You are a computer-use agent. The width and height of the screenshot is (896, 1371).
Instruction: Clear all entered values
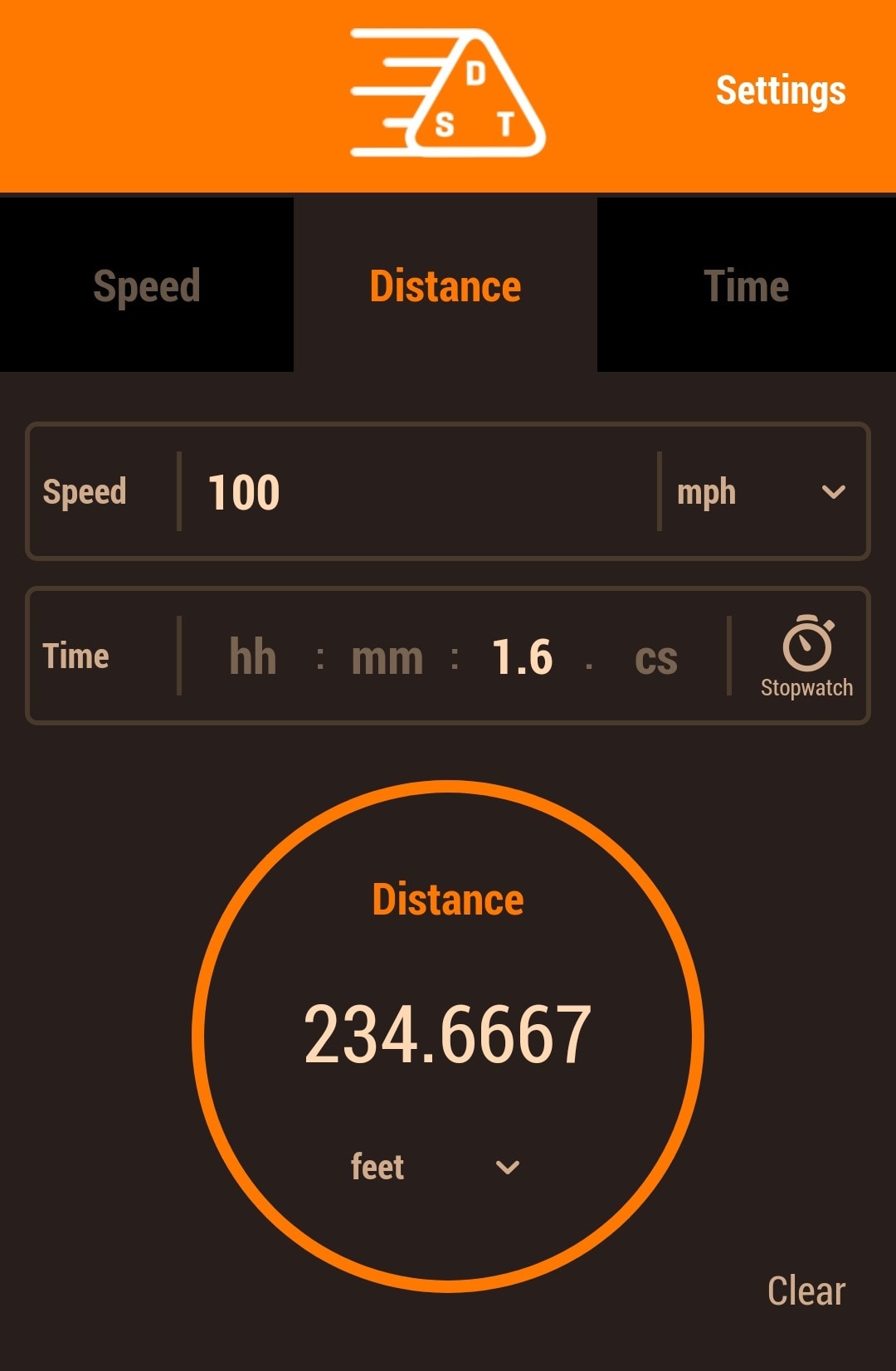pyautogui.click(x=806, y=1291)
